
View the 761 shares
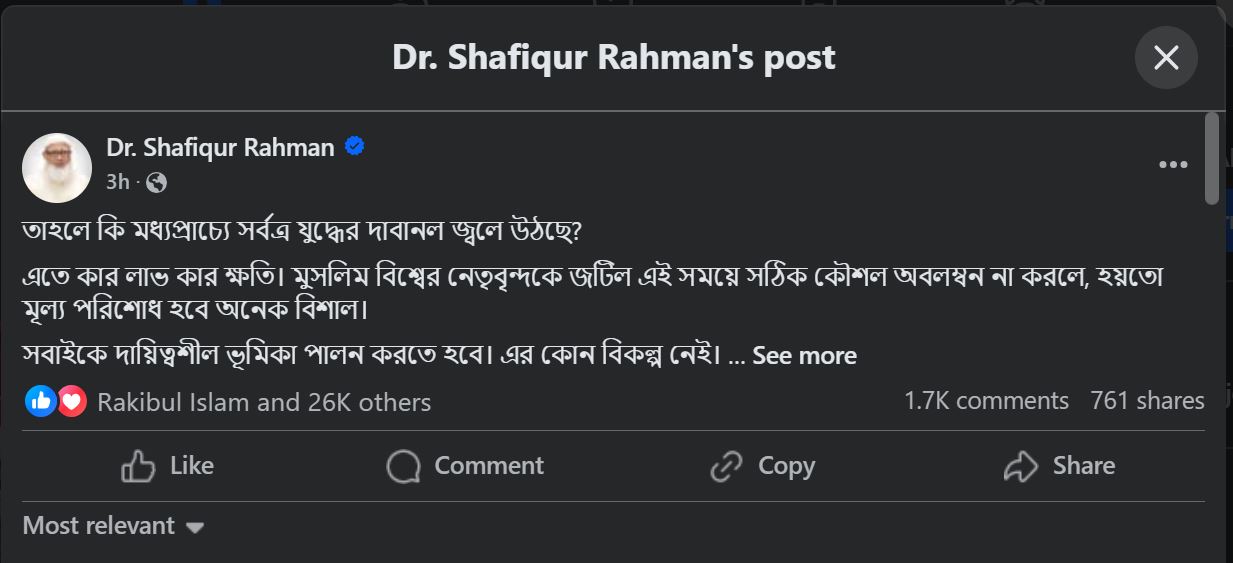1147,401
